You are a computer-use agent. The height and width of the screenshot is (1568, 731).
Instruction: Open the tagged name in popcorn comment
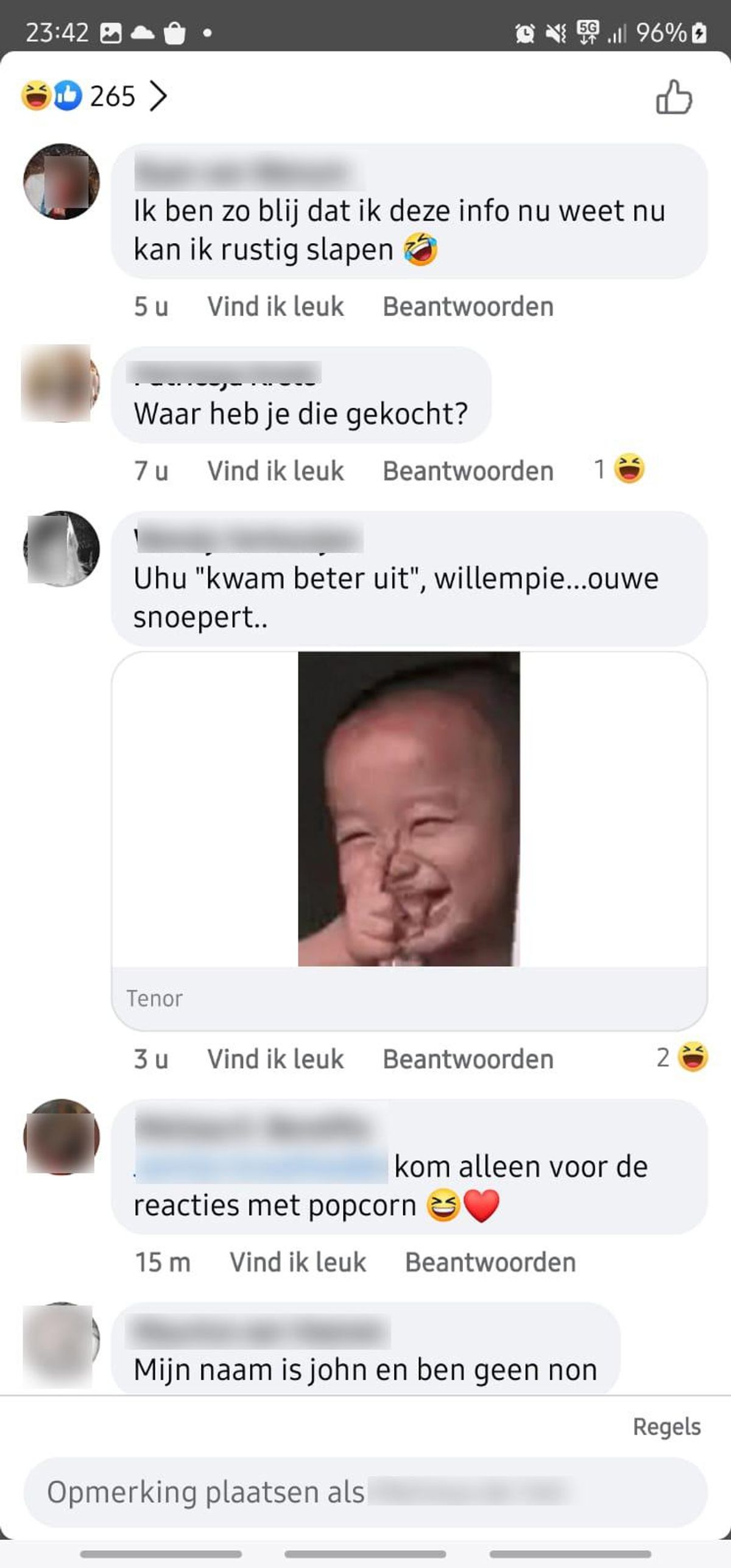point(262,1168)
